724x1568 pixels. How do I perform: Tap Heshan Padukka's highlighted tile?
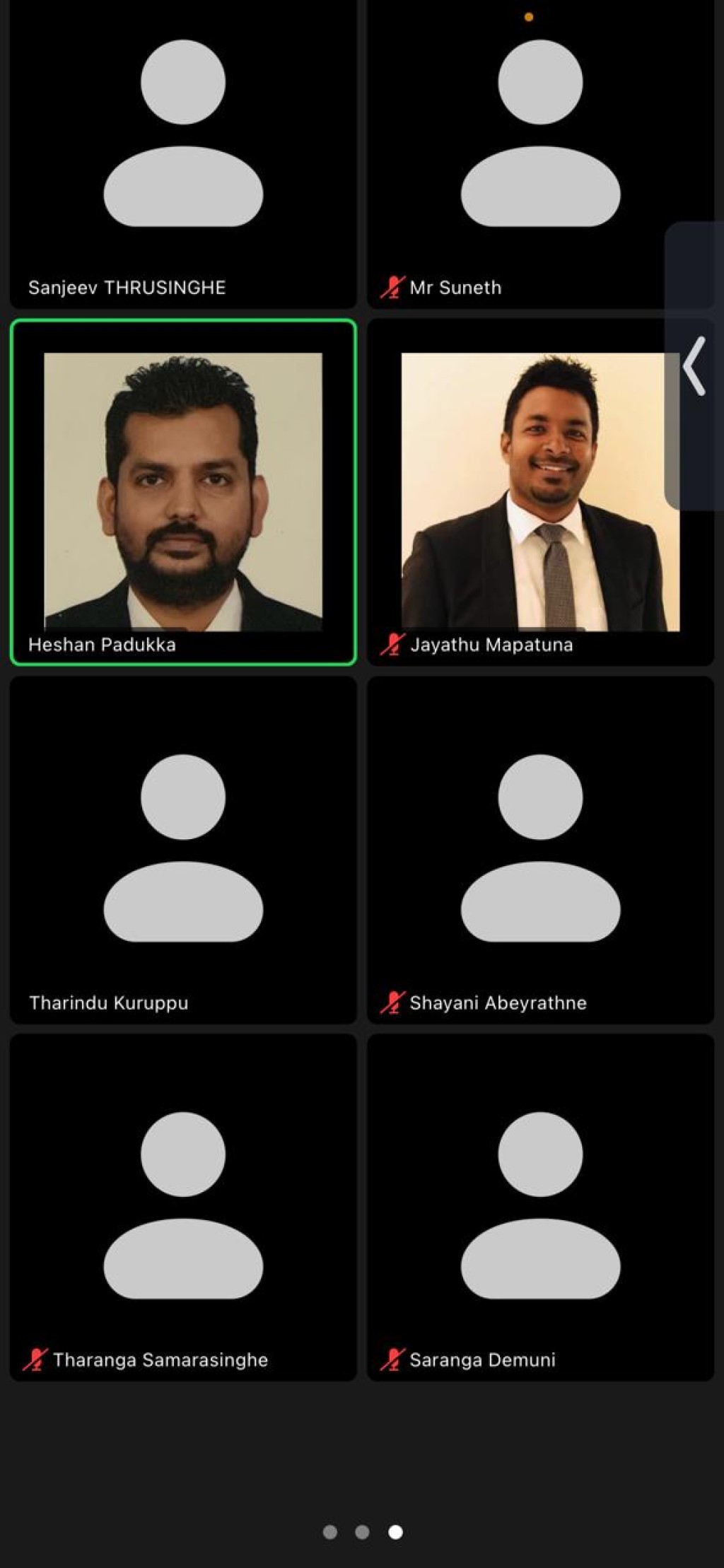point(183,492)
